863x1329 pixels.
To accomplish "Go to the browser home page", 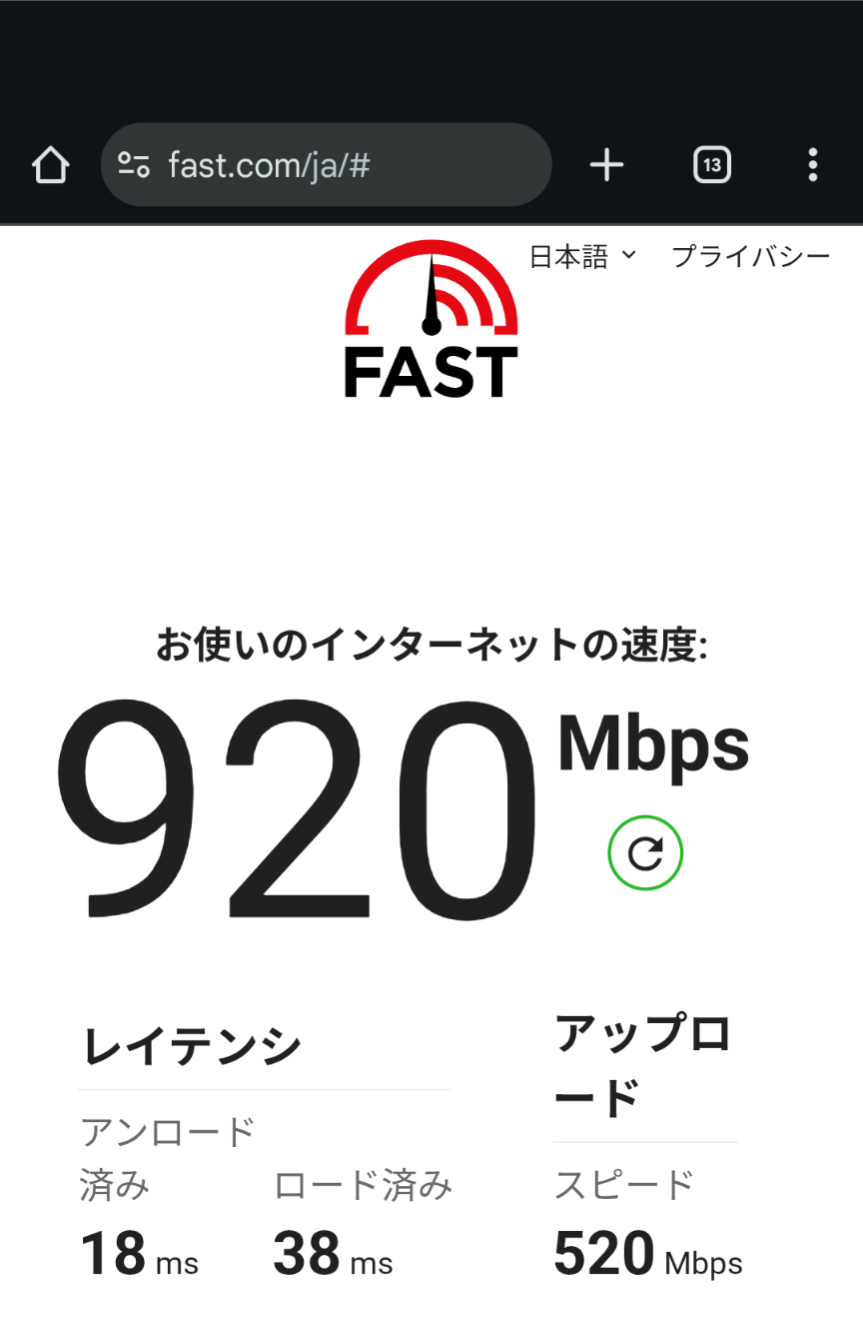I will (50, 165).
